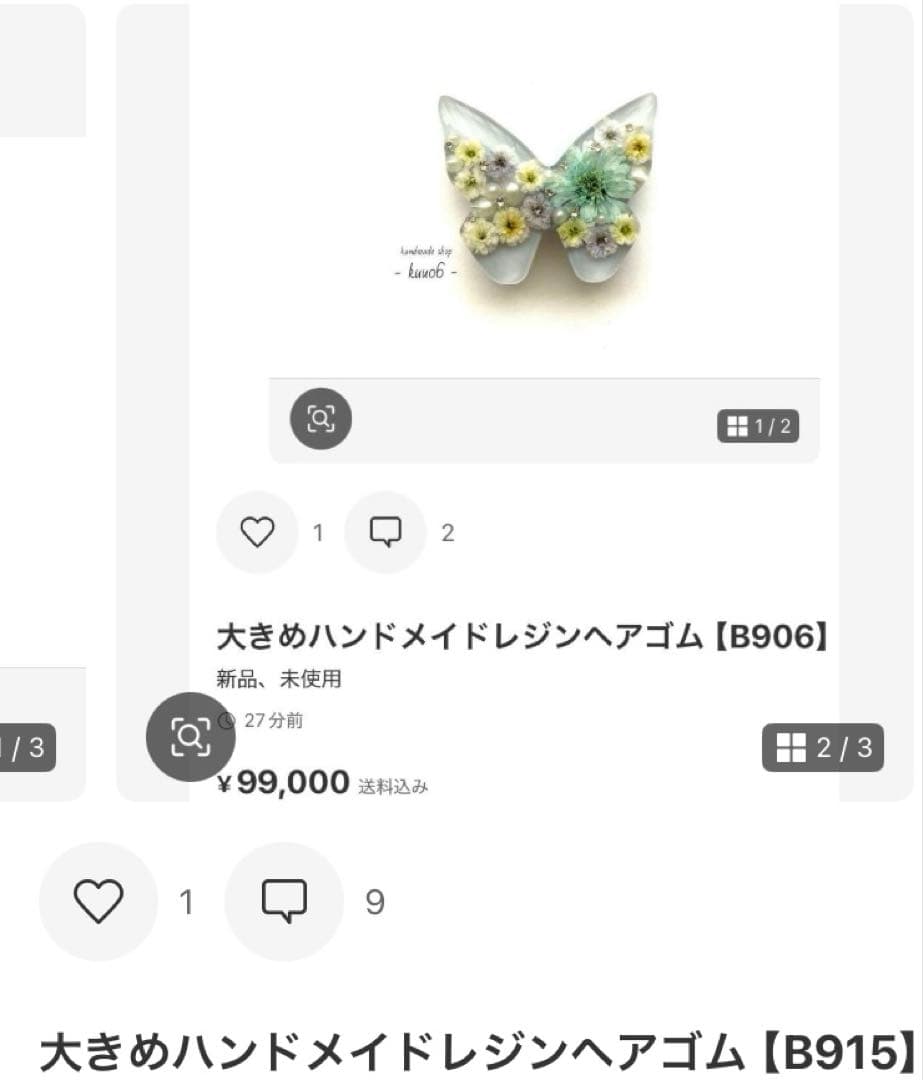
Task: Tap the price ¥99,000
Action: click(282, 783)
